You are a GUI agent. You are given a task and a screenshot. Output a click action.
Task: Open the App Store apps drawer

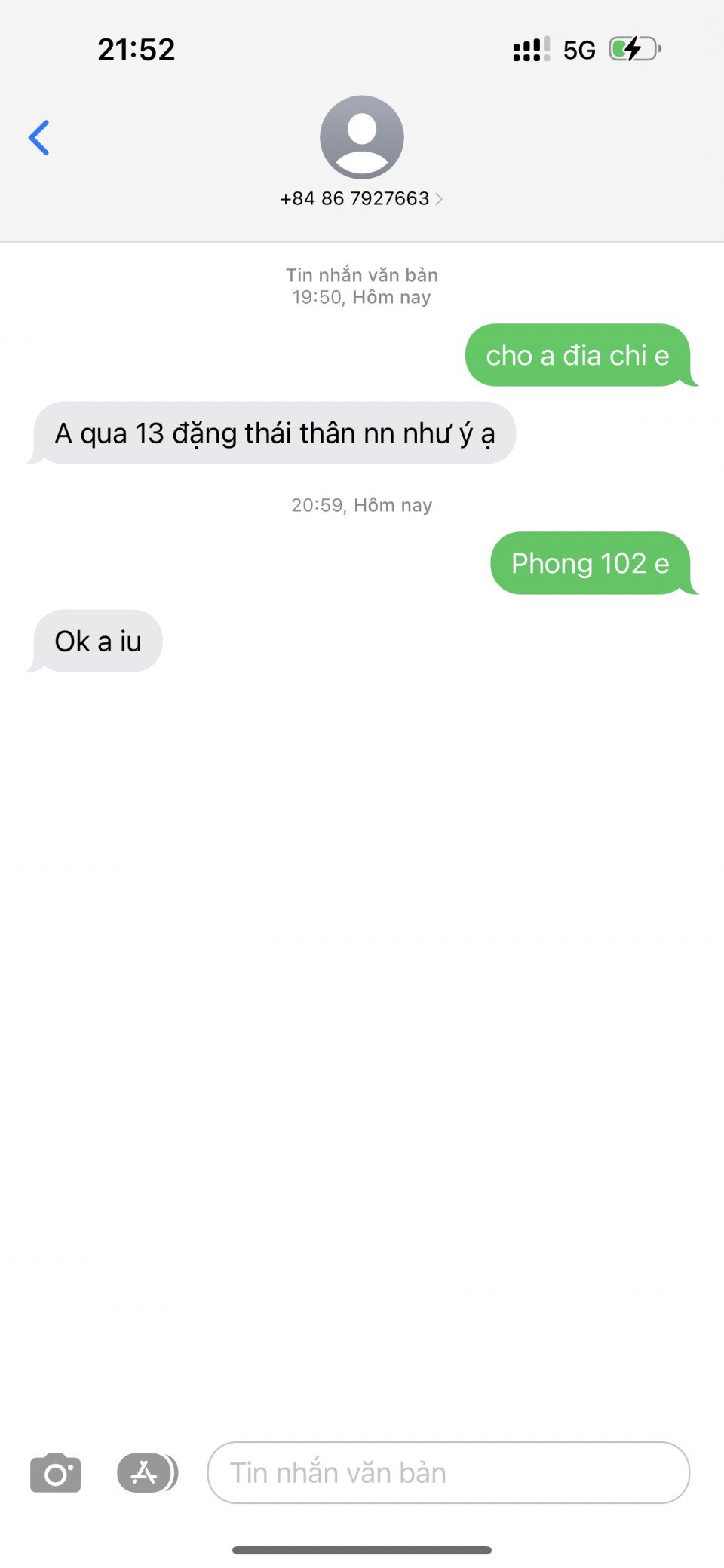[146, 1472]
